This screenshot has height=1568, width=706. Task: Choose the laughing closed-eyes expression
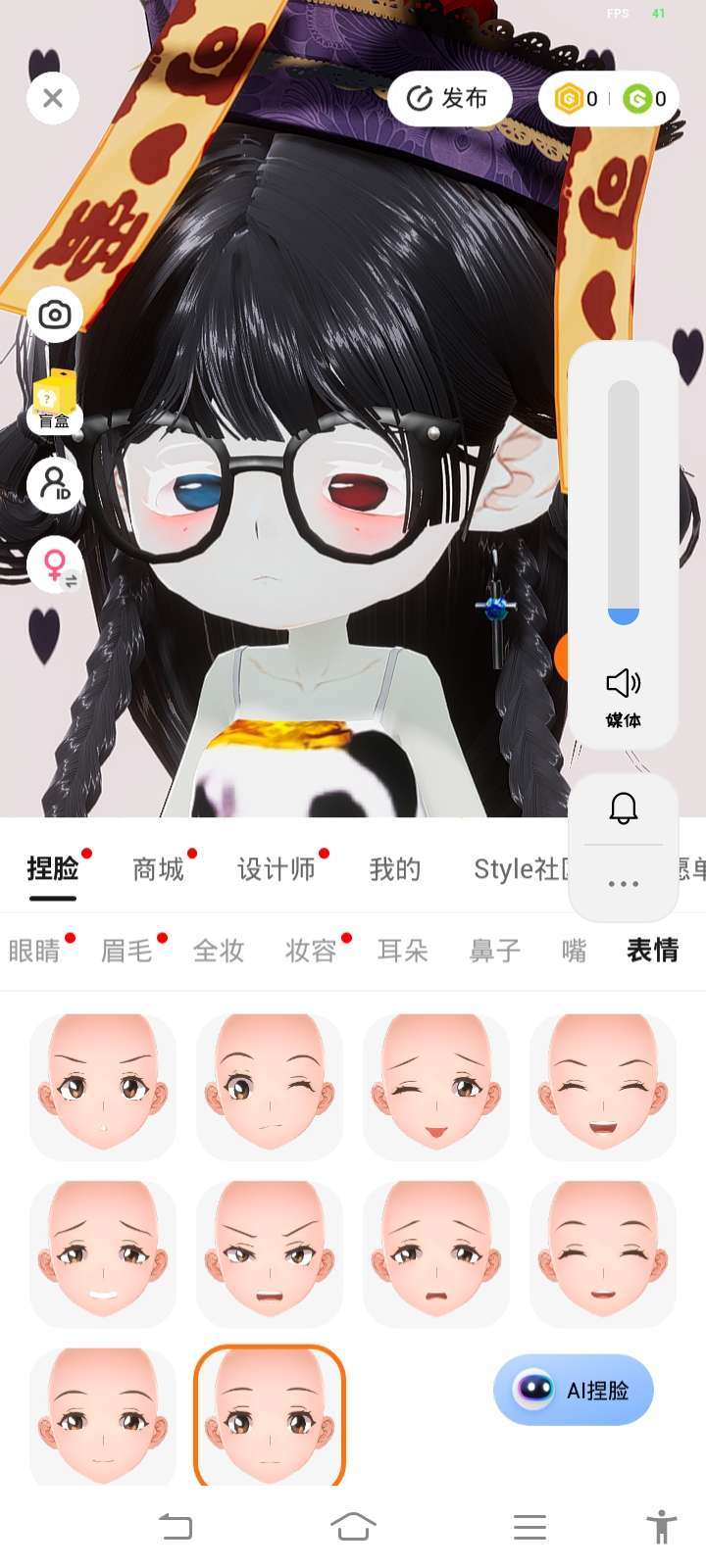point(603,1087)
